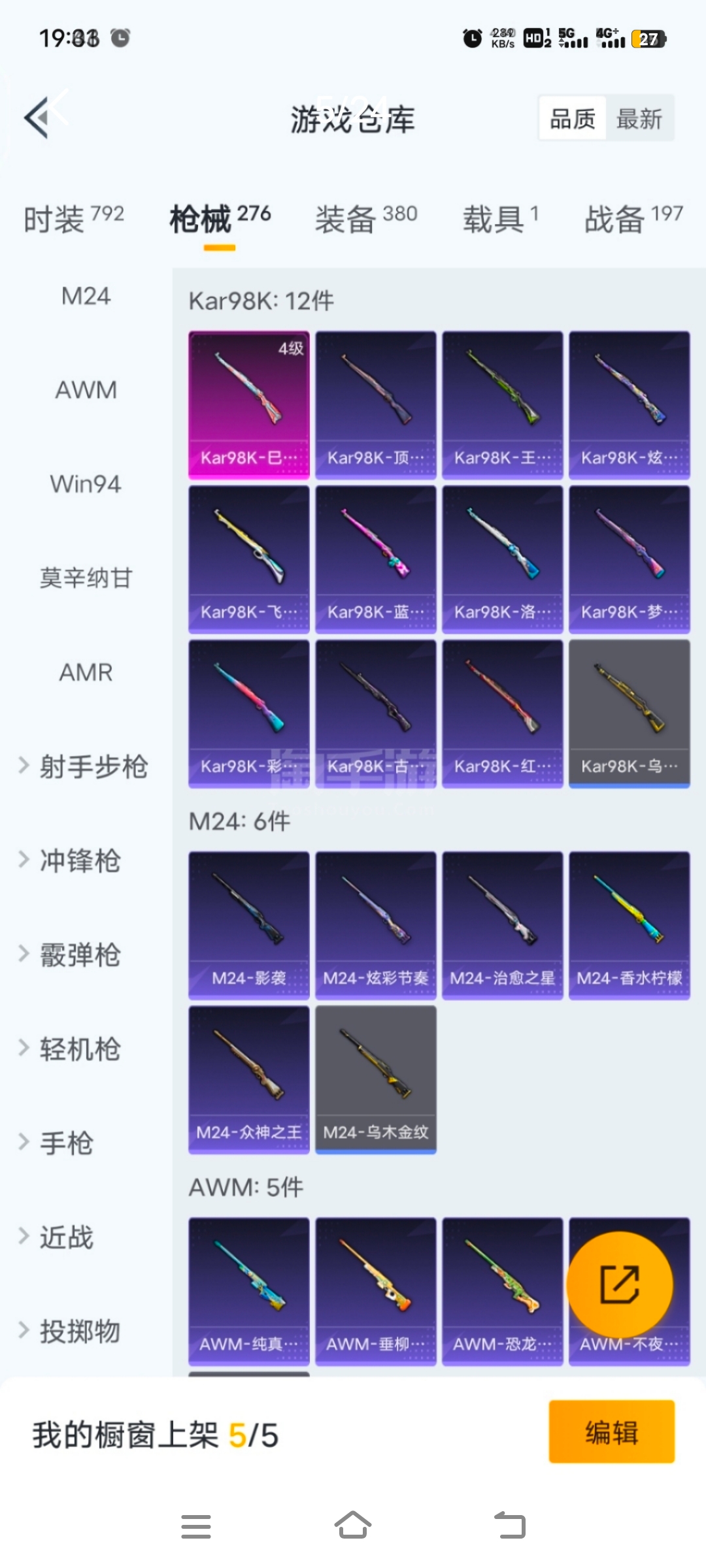Select the 品质 sort option
Viewport: 706px width, 1568px height.
coord(572,119)
